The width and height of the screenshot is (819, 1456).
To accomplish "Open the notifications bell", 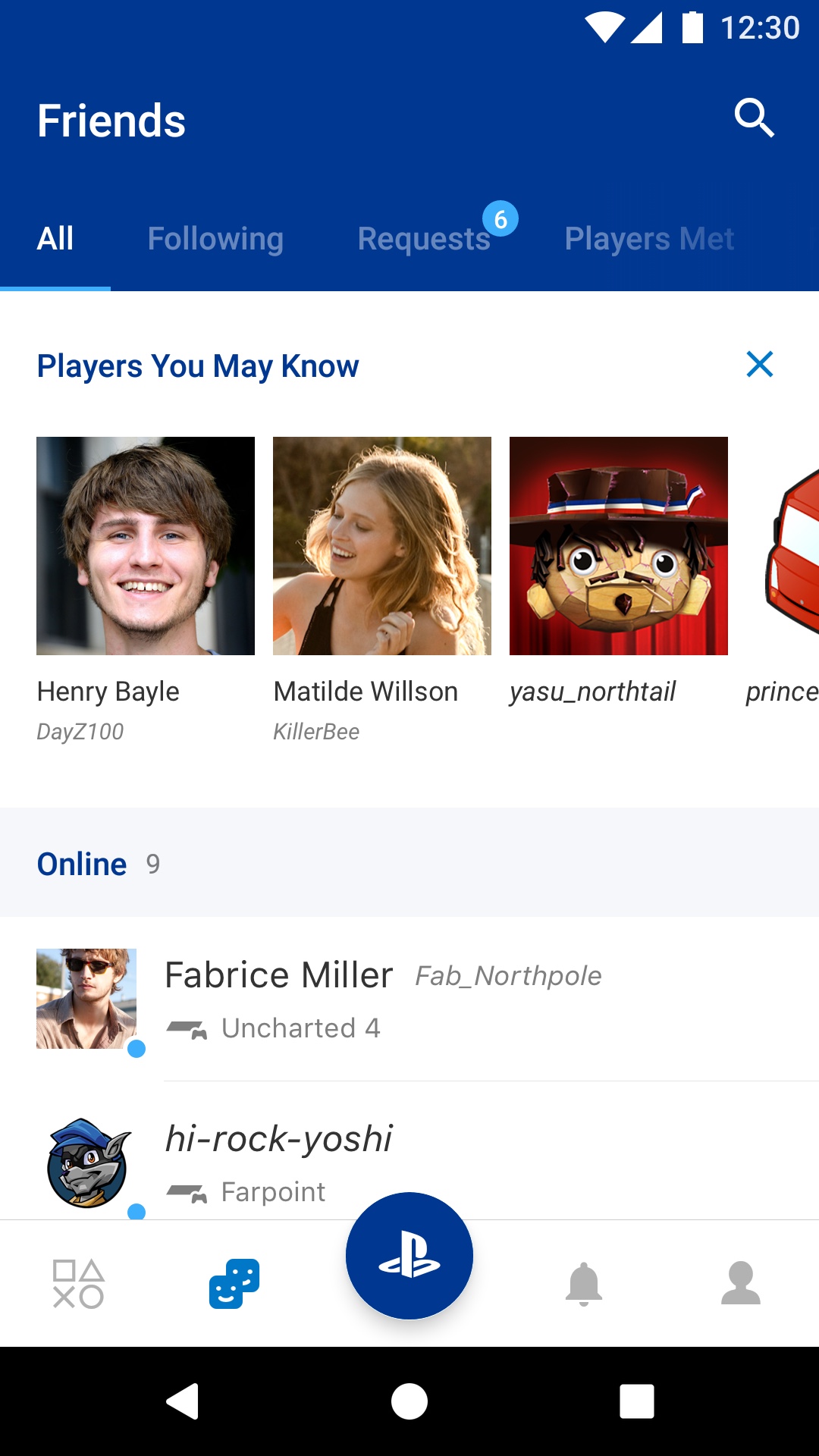I will click(x=584, y=1283).
